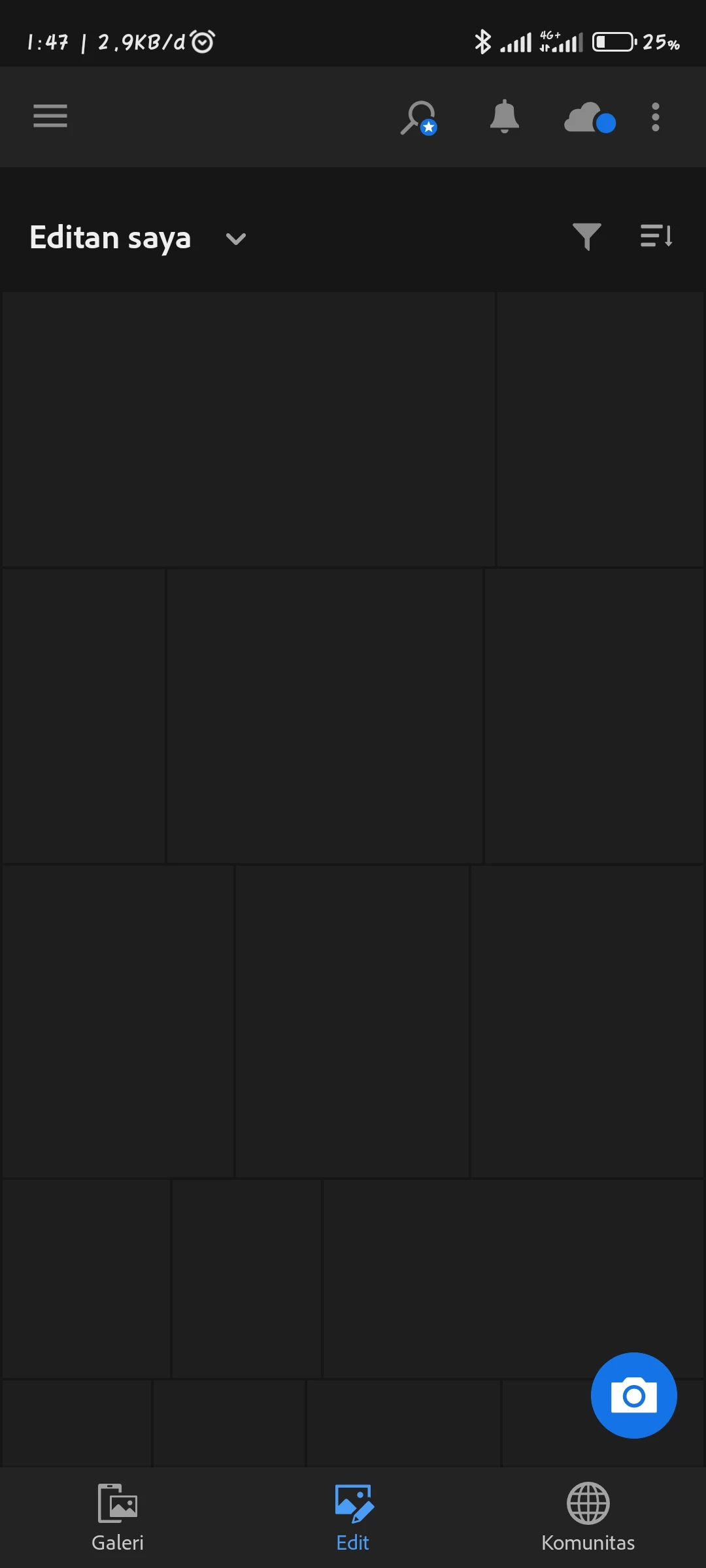Launch the camera floating button
The width and height of the screenshot is (706, 1568).
click(633, 1395)
